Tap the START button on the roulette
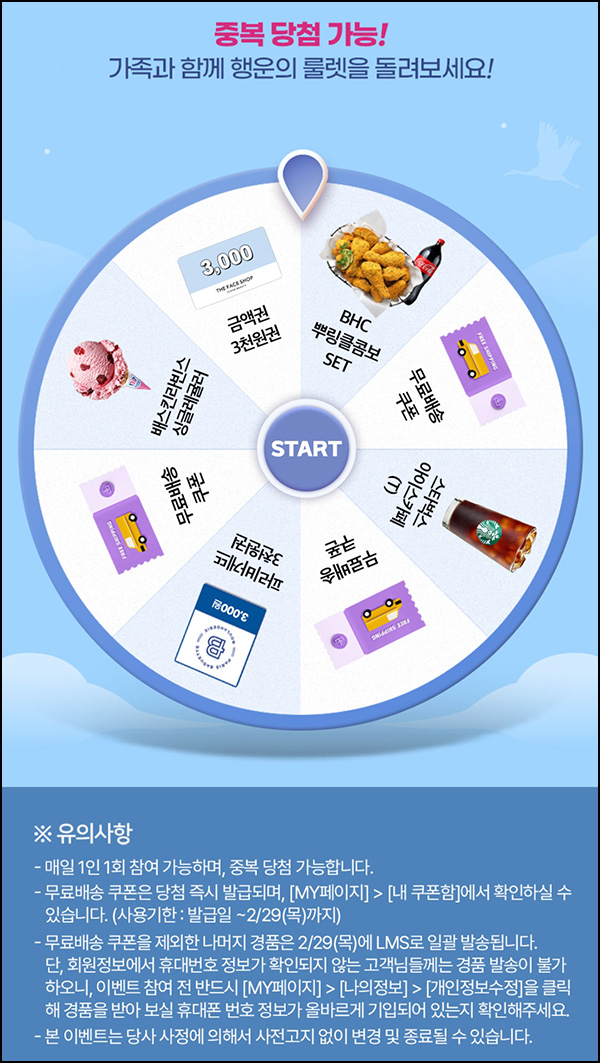Image resolution: width=600 pixels, height=1063 pixels. tap(306, 449)
